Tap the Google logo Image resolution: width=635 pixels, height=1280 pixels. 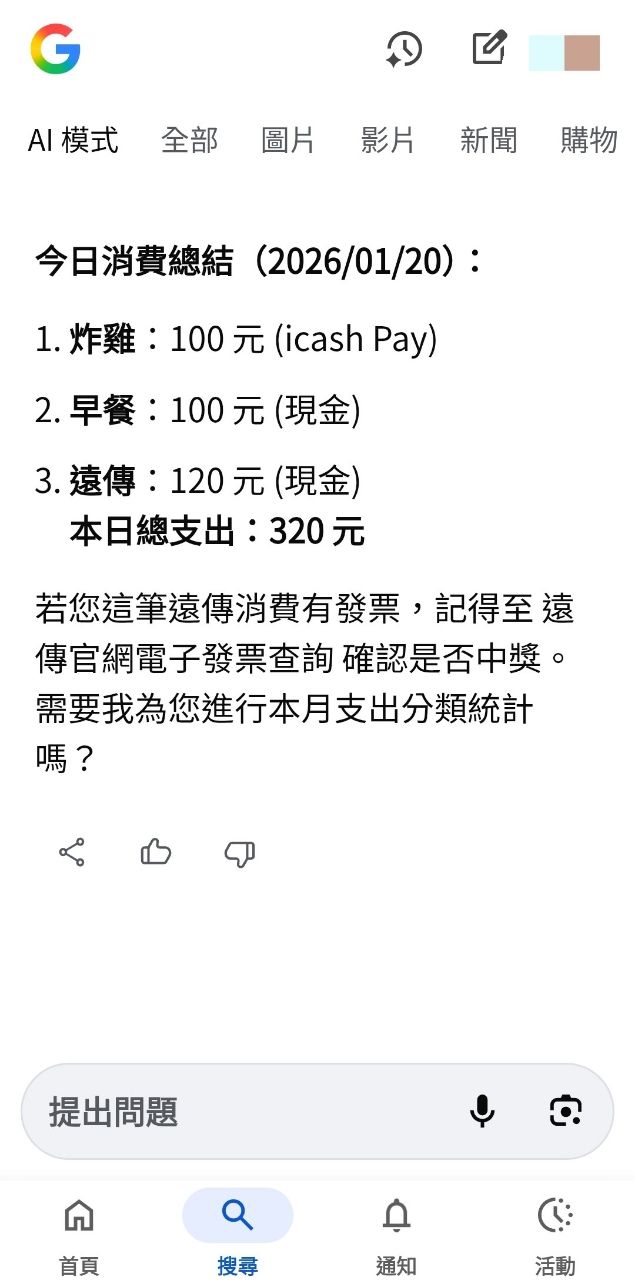pos(55,49)
